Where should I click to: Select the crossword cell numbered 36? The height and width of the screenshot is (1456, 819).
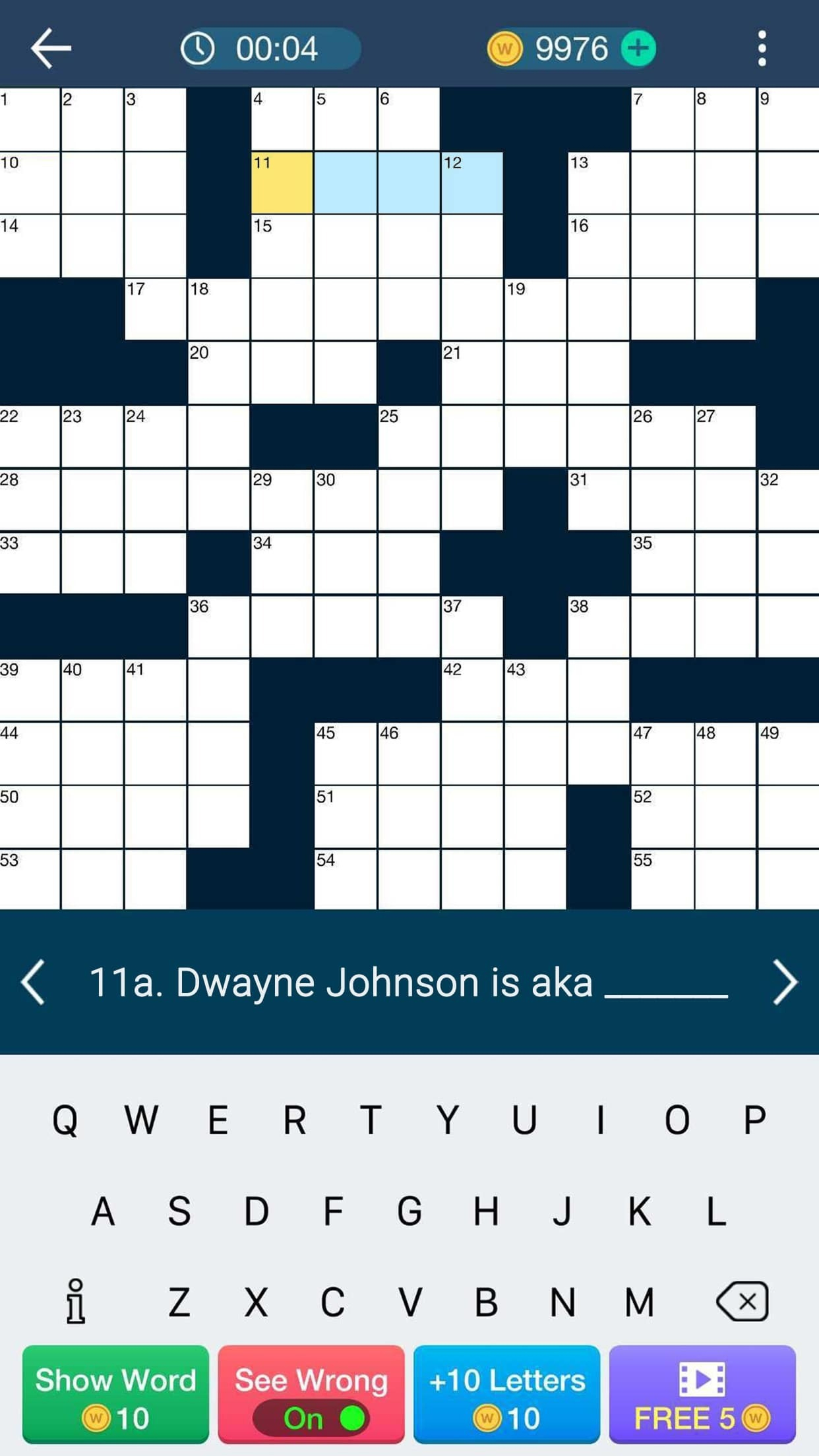pos(219,626)
